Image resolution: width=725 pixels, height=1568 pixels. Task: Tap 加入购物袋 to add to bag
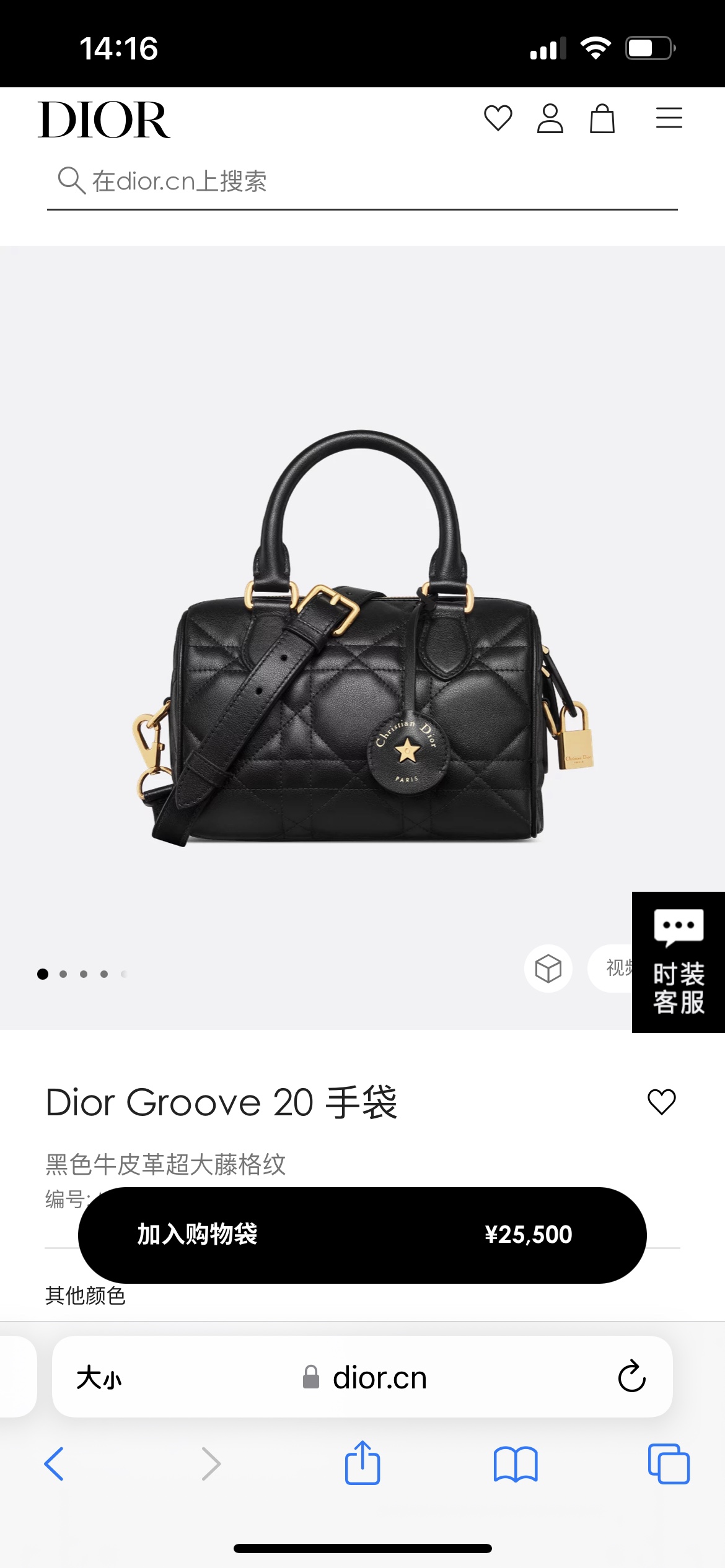362,1235
